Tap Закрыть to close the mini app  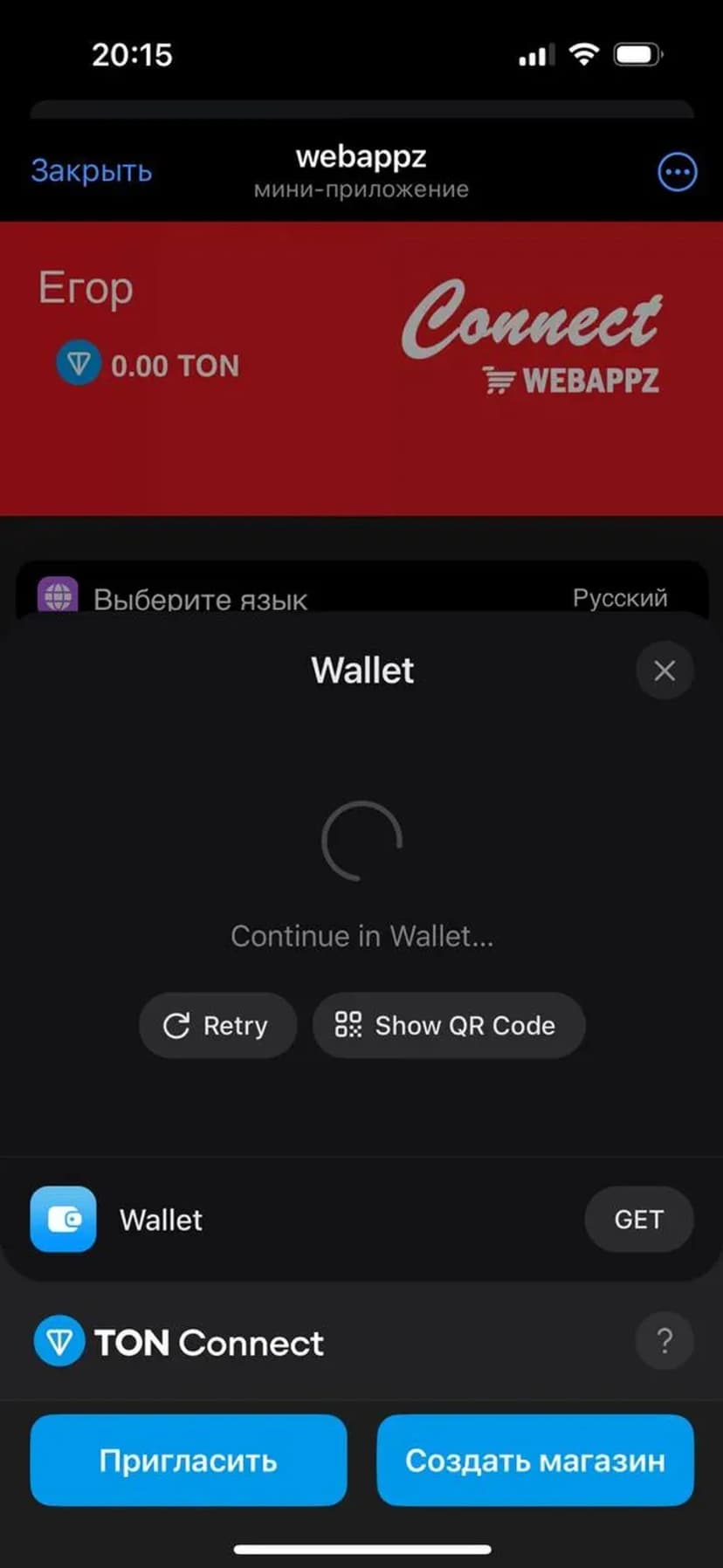92,171
